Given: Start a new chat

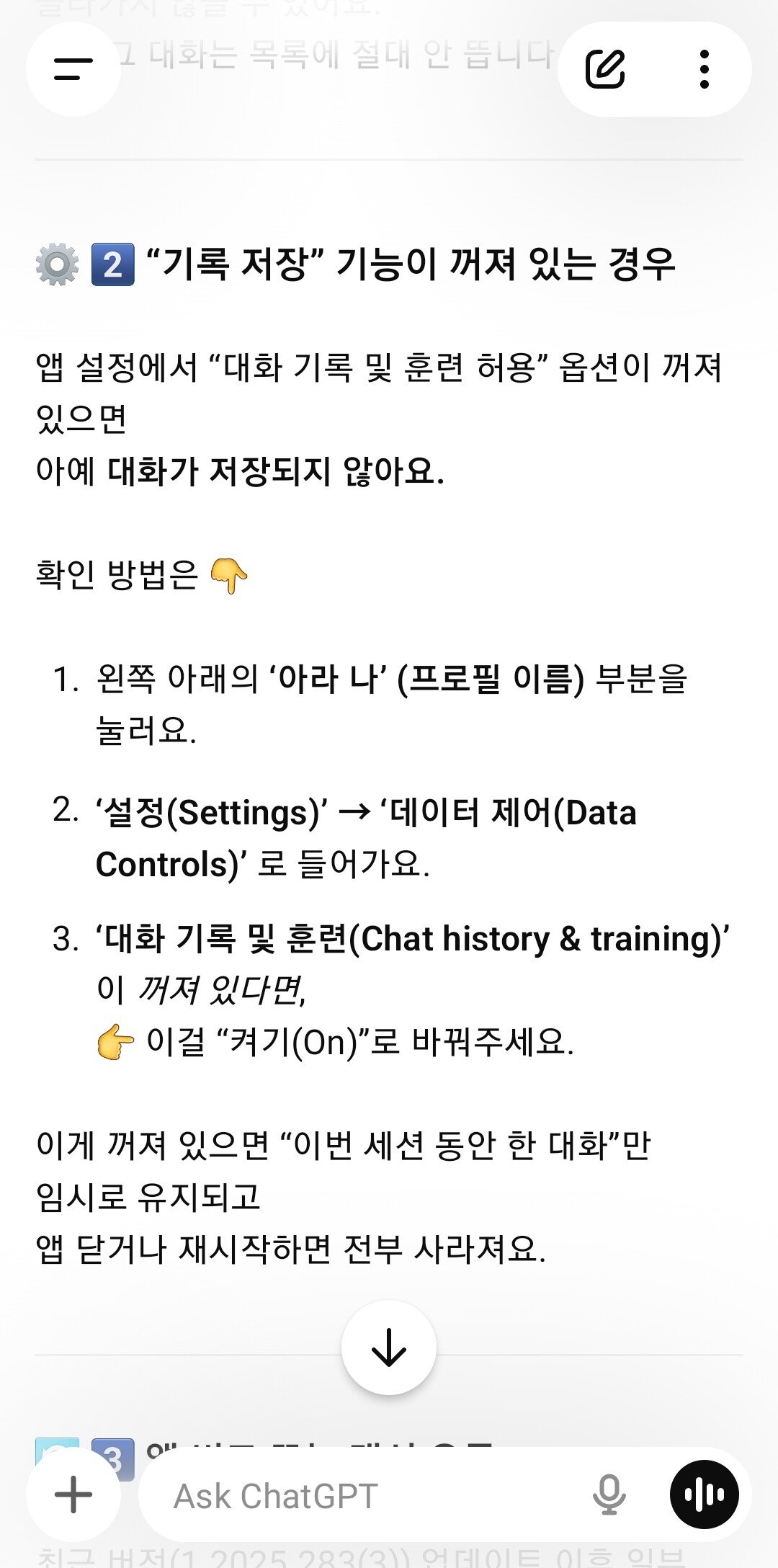Looking at the screenshot, I should pos(605,69).
